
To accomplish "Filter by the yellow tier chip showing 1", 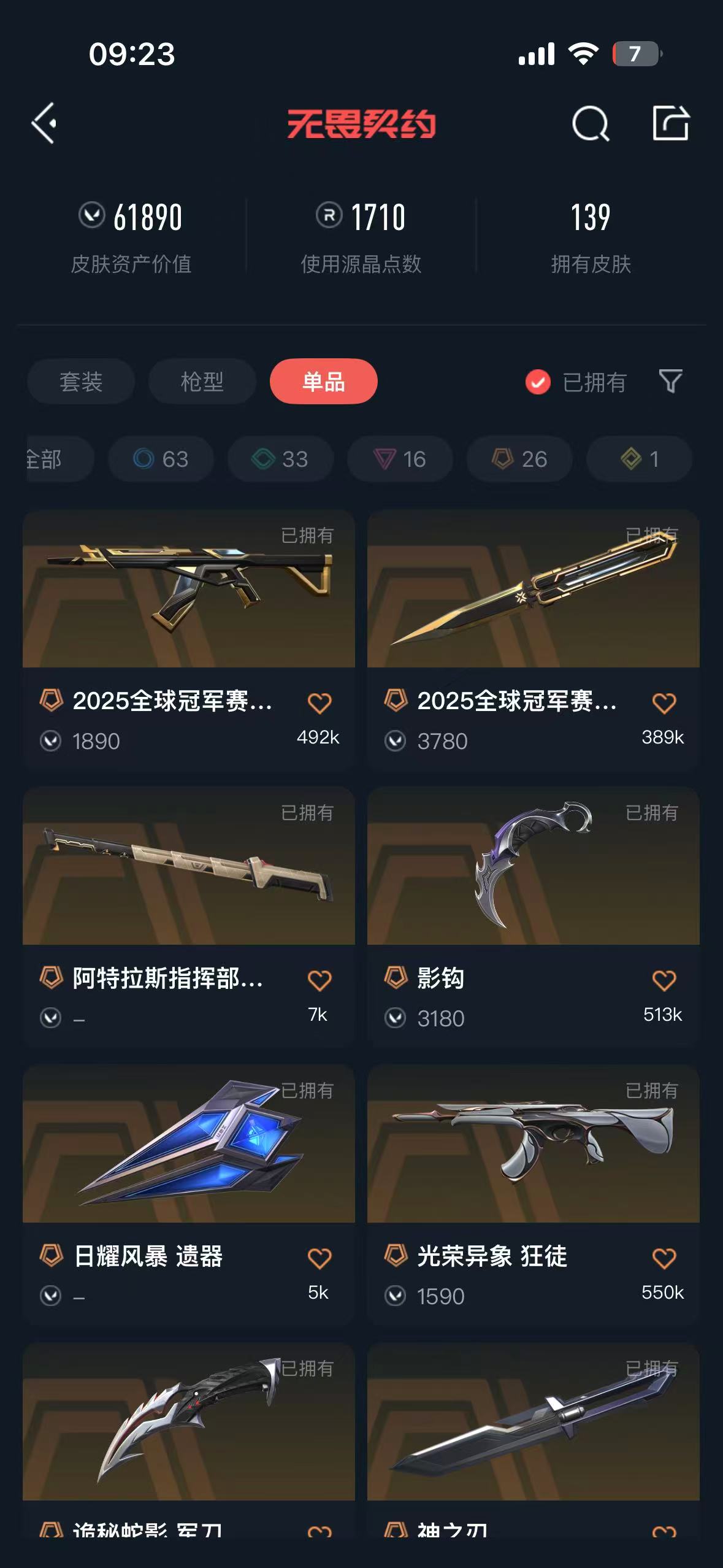I will [x=639, y=459].
